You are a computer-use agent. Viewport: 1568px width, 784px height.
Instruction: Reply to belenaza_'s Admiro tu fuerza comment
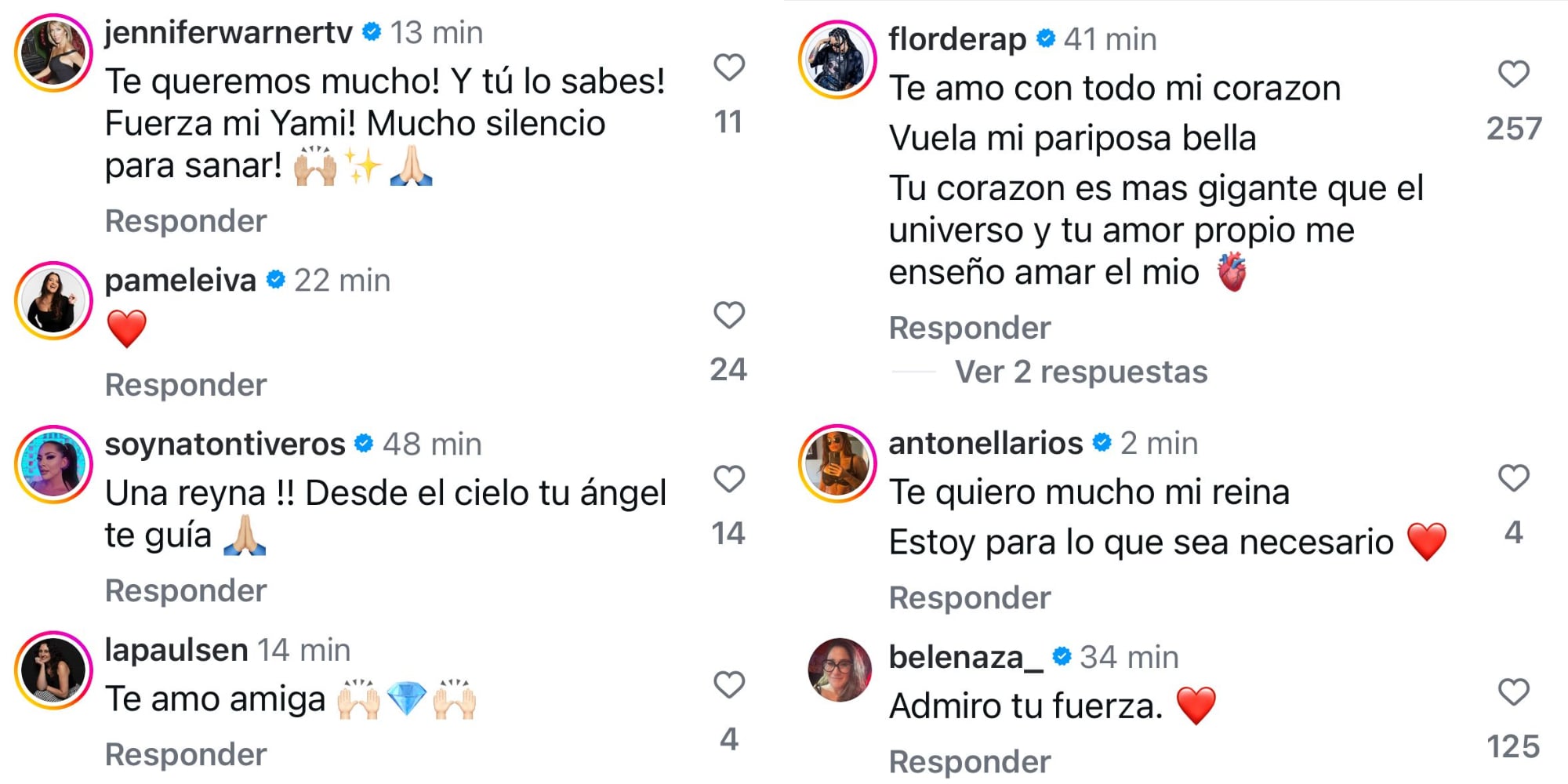[x=970, y=761]
